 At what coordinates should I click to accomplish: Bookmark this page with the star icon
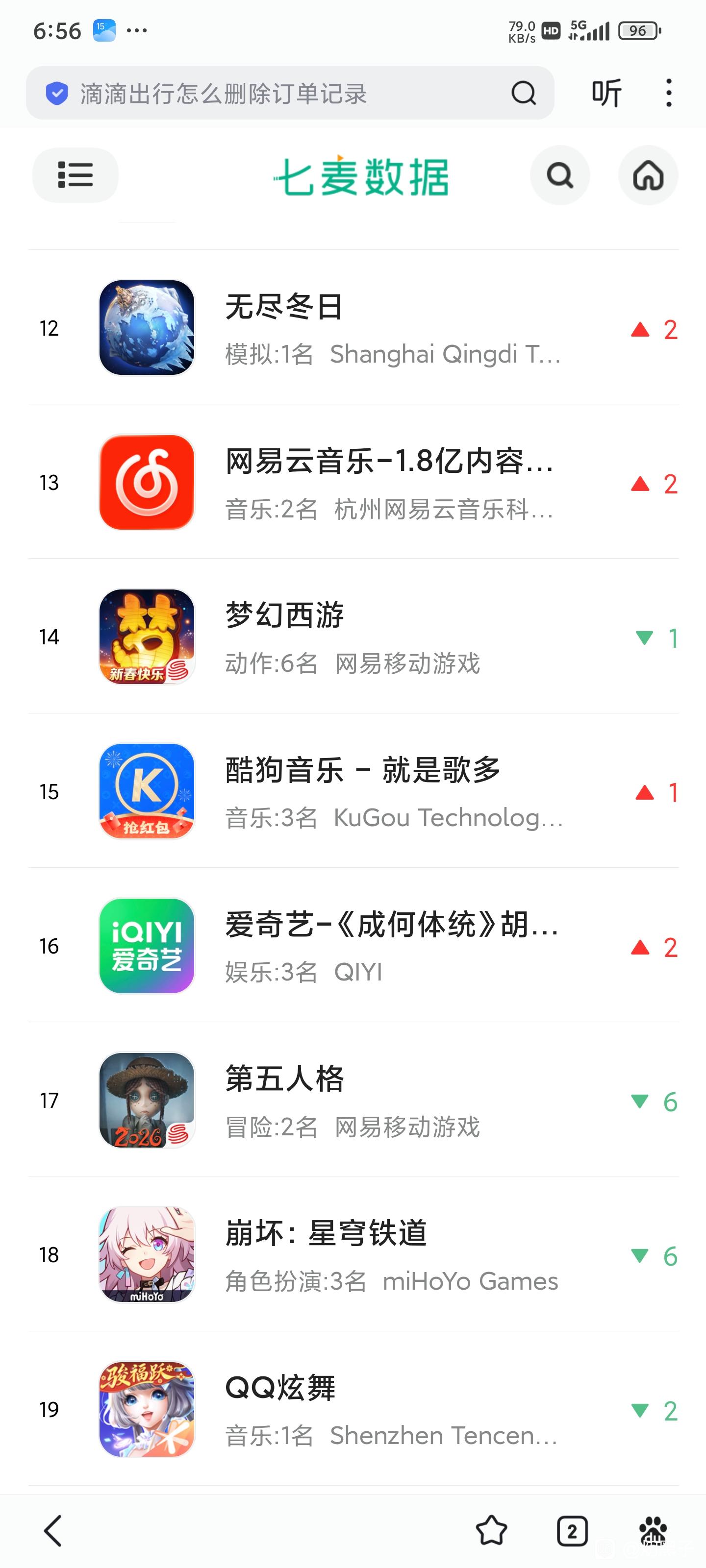click(491, 1531)
